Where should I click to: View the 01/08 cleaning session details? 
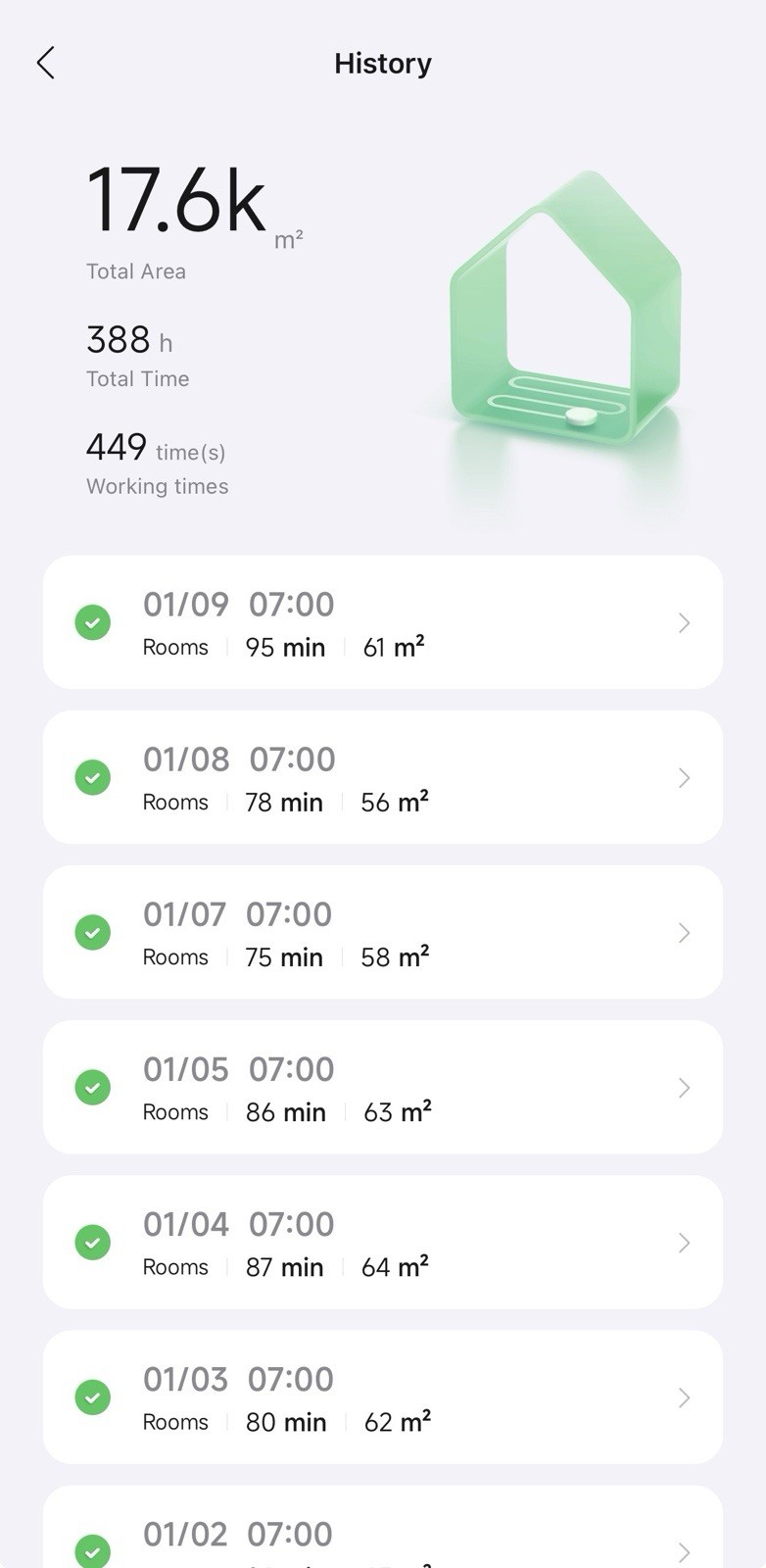click(x=382, y=777)
